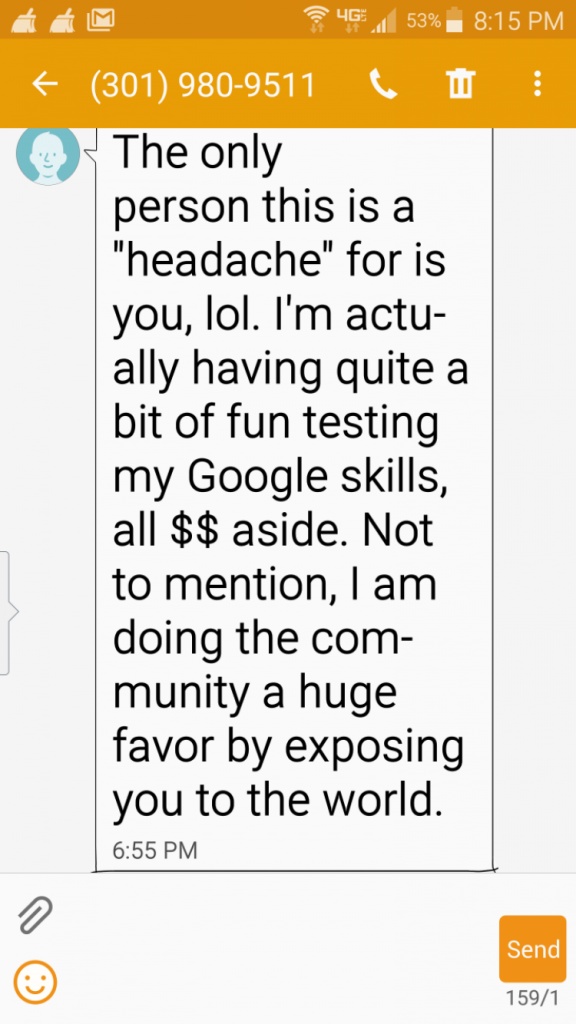The height and width of the screenshot is (1024, 576).
Task: Attach a file with the paperclip
Action: 35,914
